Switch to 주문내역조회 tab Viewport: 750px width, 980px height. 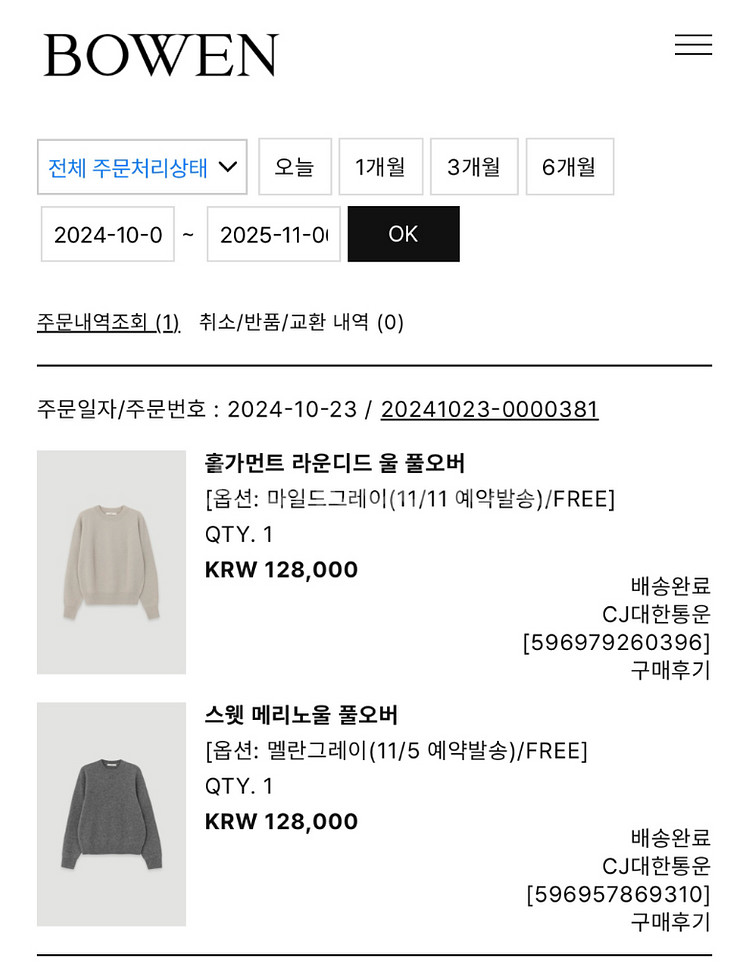click(106, 324)
